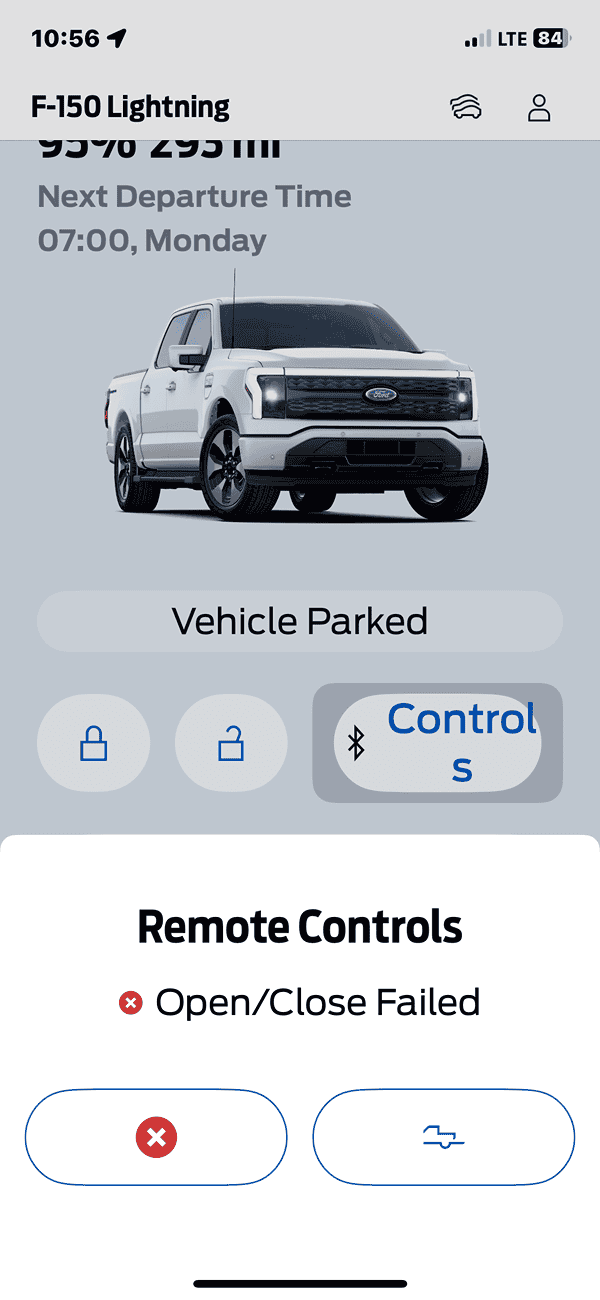Tap the red X failed button
Image resolution: width=600 pixels, height=1300 pixels.
pyautogui.click(x=156, y=1137)
